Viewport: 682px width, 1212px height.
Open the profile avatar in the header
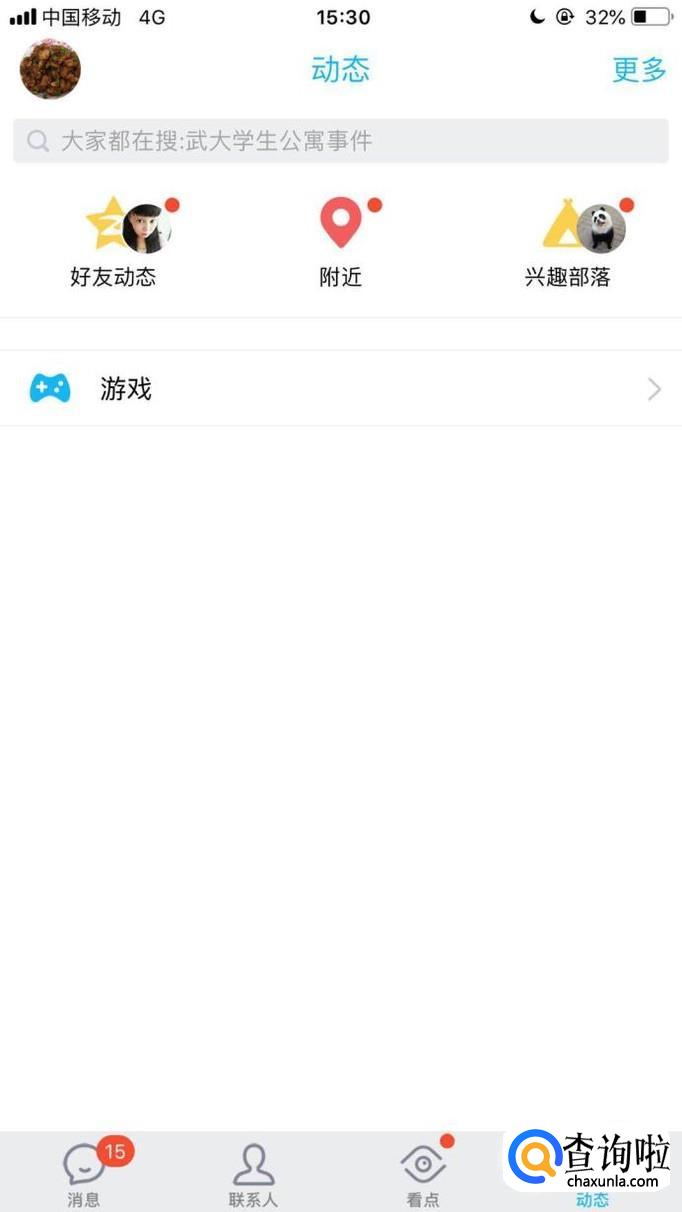tap(50, 69)
